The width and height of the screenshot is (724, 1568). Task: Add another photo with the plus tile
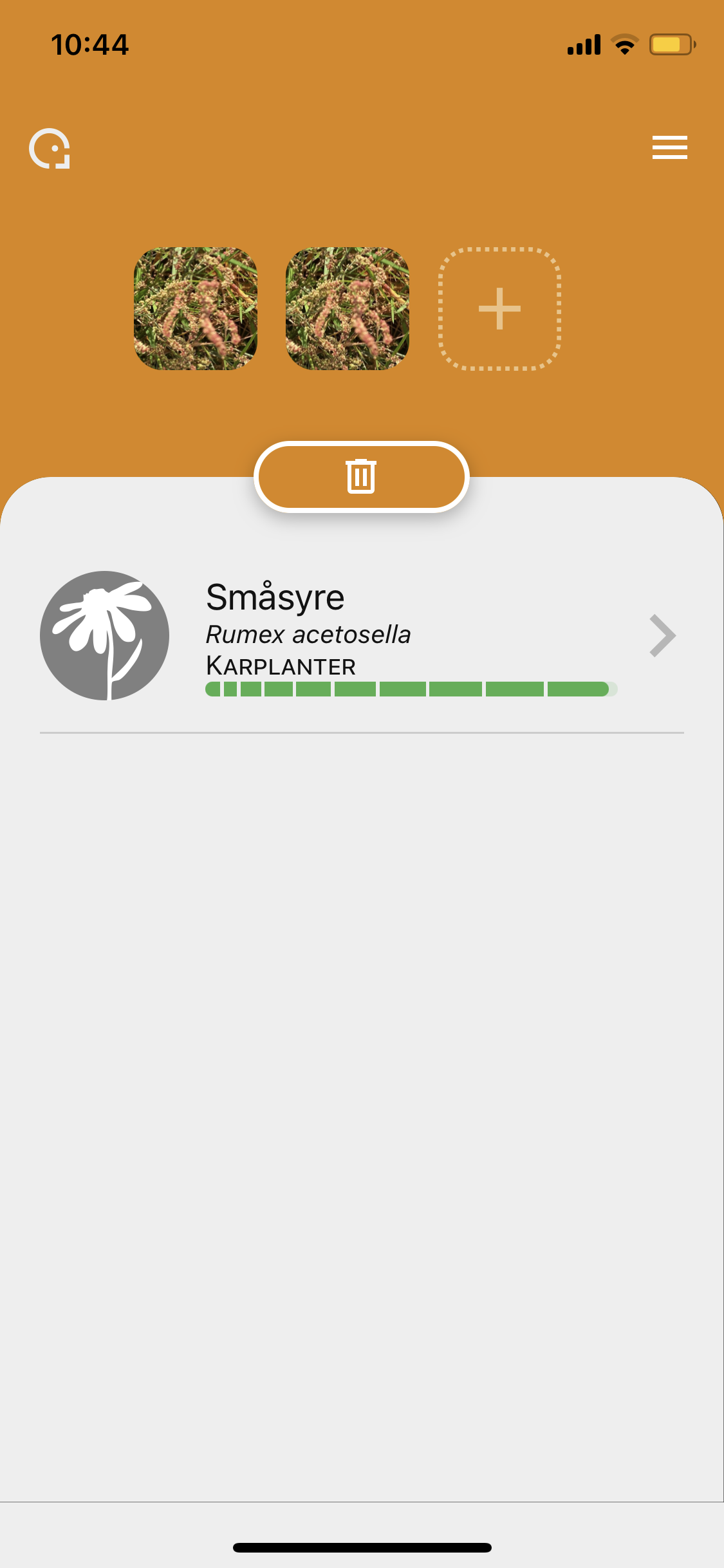499,308
